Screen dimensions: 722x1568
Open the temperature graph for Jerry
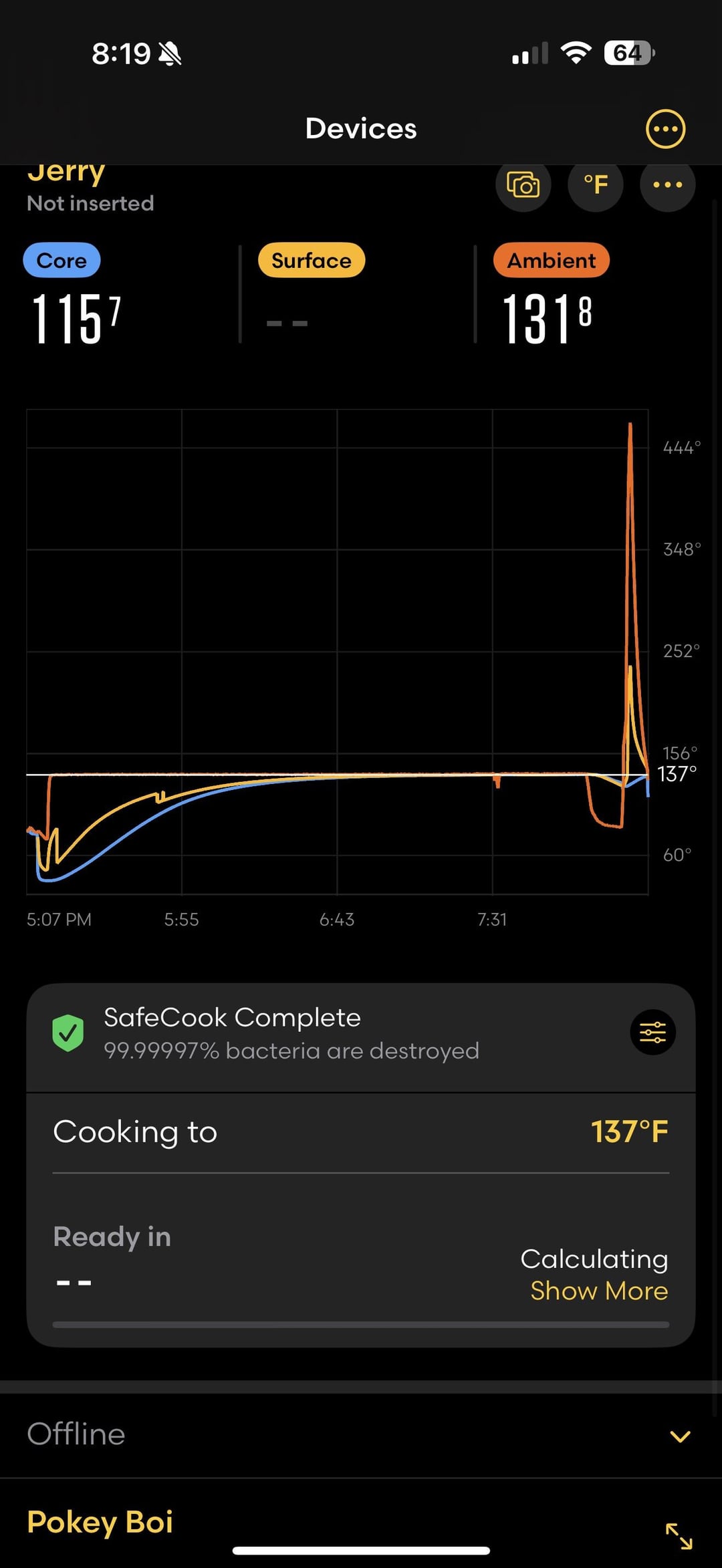(x=338, y=652)
